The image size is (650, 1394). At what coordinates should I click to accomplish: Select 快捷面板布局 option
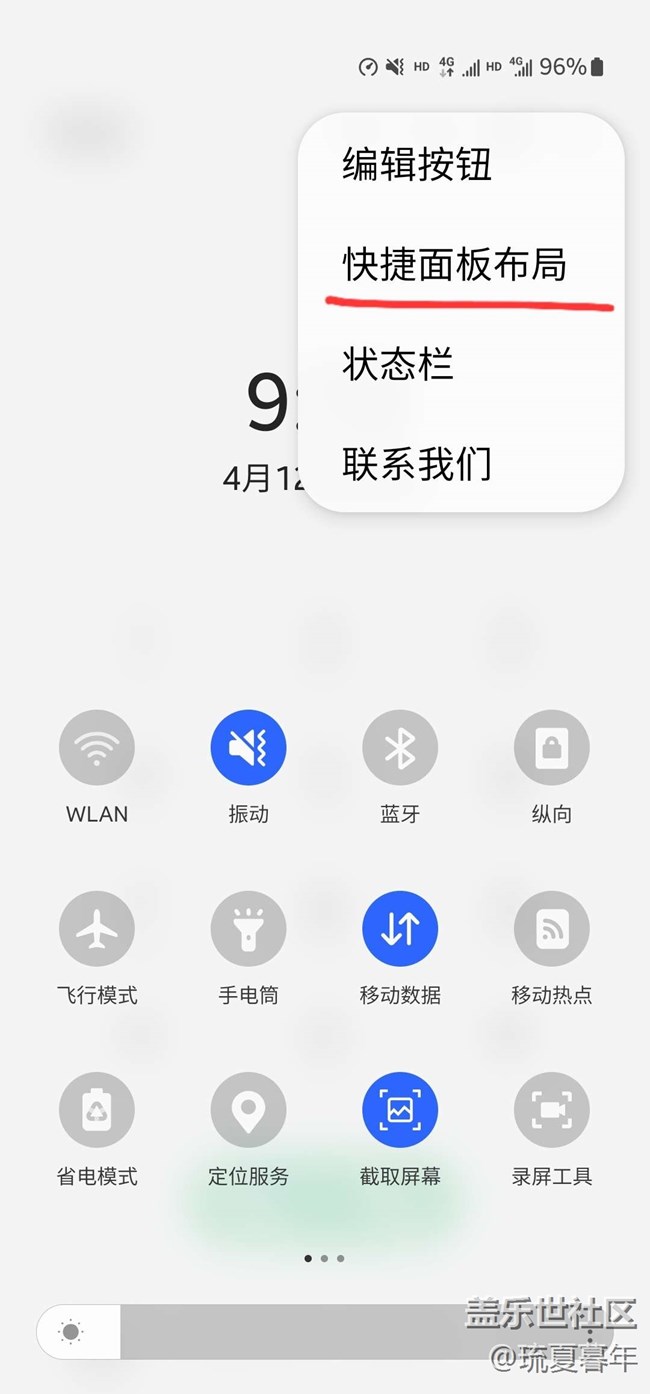(x=455, y=264)
